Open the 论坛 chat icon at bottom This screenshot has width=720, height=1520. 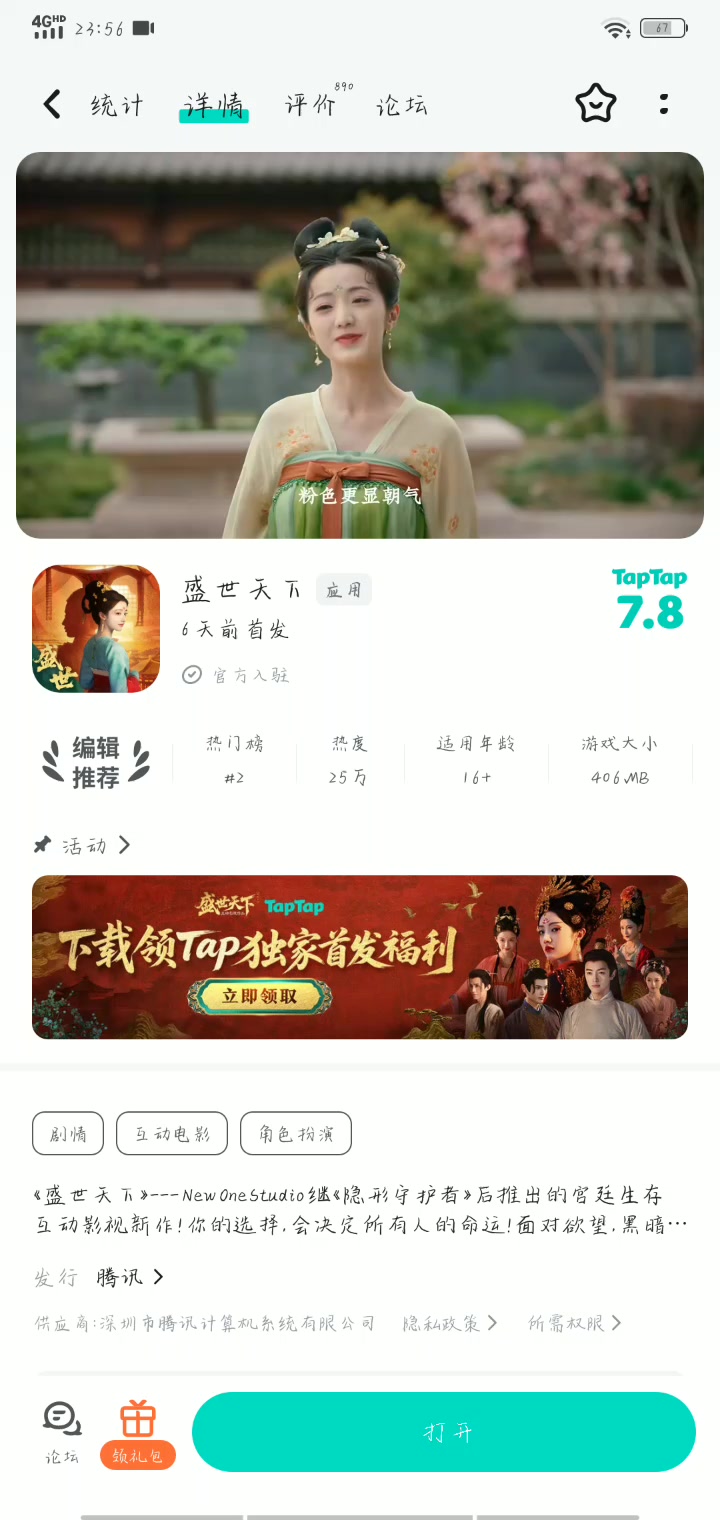click(x=62, y=1432)
